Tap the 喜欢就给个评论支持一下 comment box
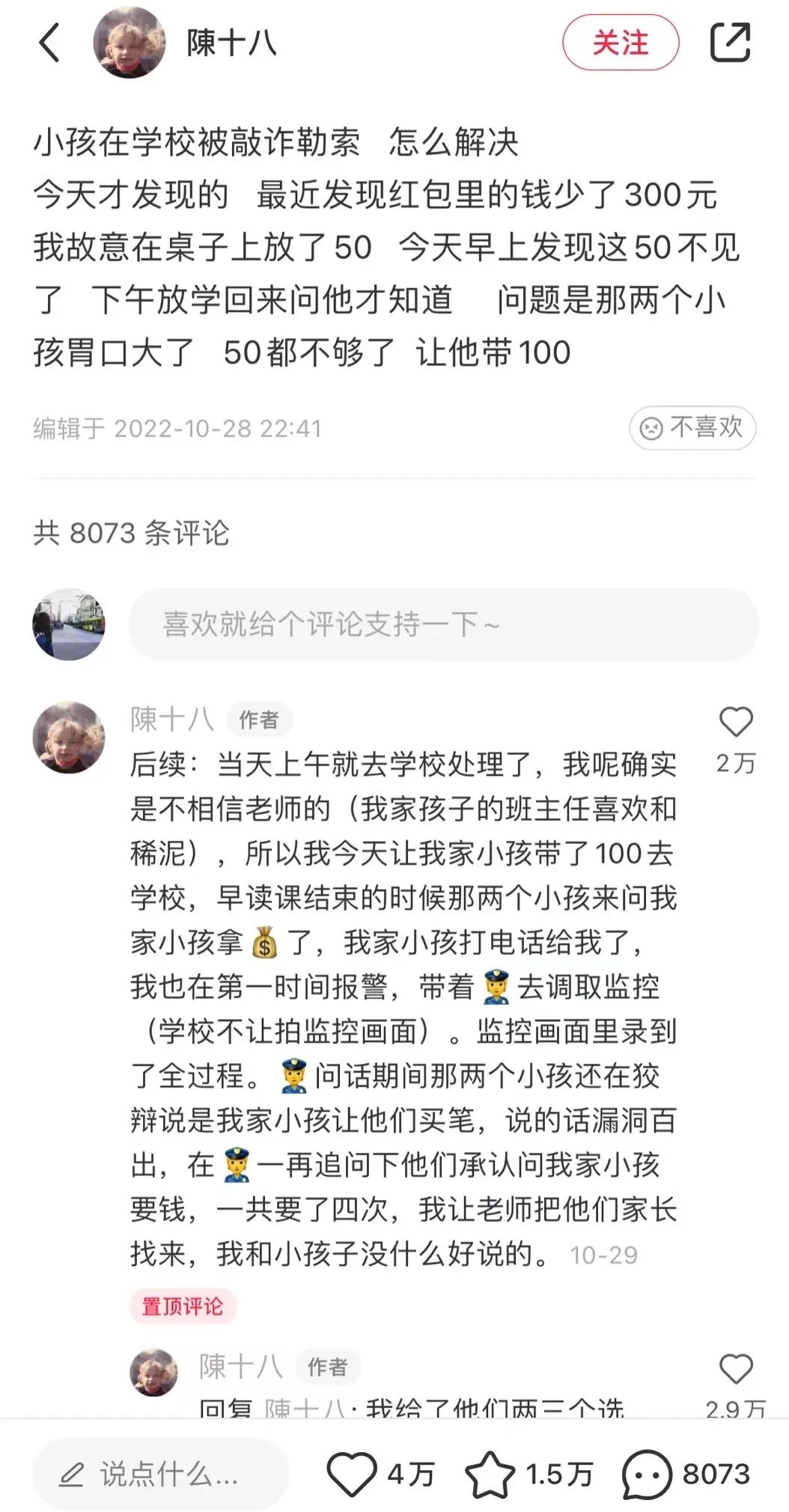The height and width of the screenshot is (1512, 789). [443, 624]
